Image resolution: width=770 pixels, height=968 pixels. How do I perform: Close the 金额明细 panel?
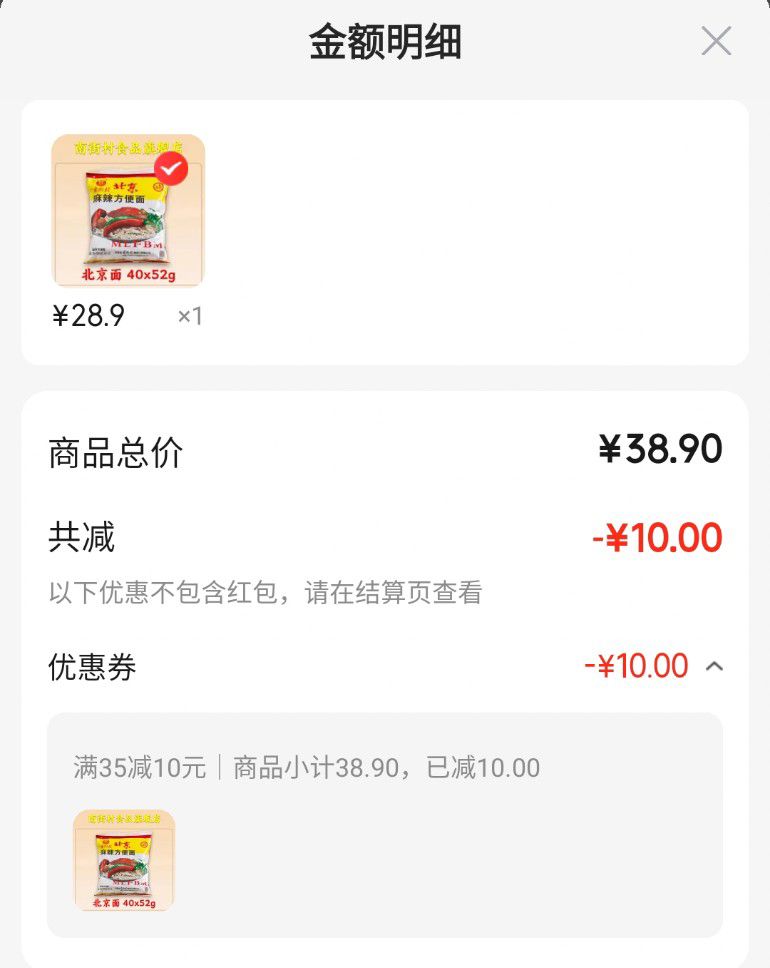[x=716, y=41]
